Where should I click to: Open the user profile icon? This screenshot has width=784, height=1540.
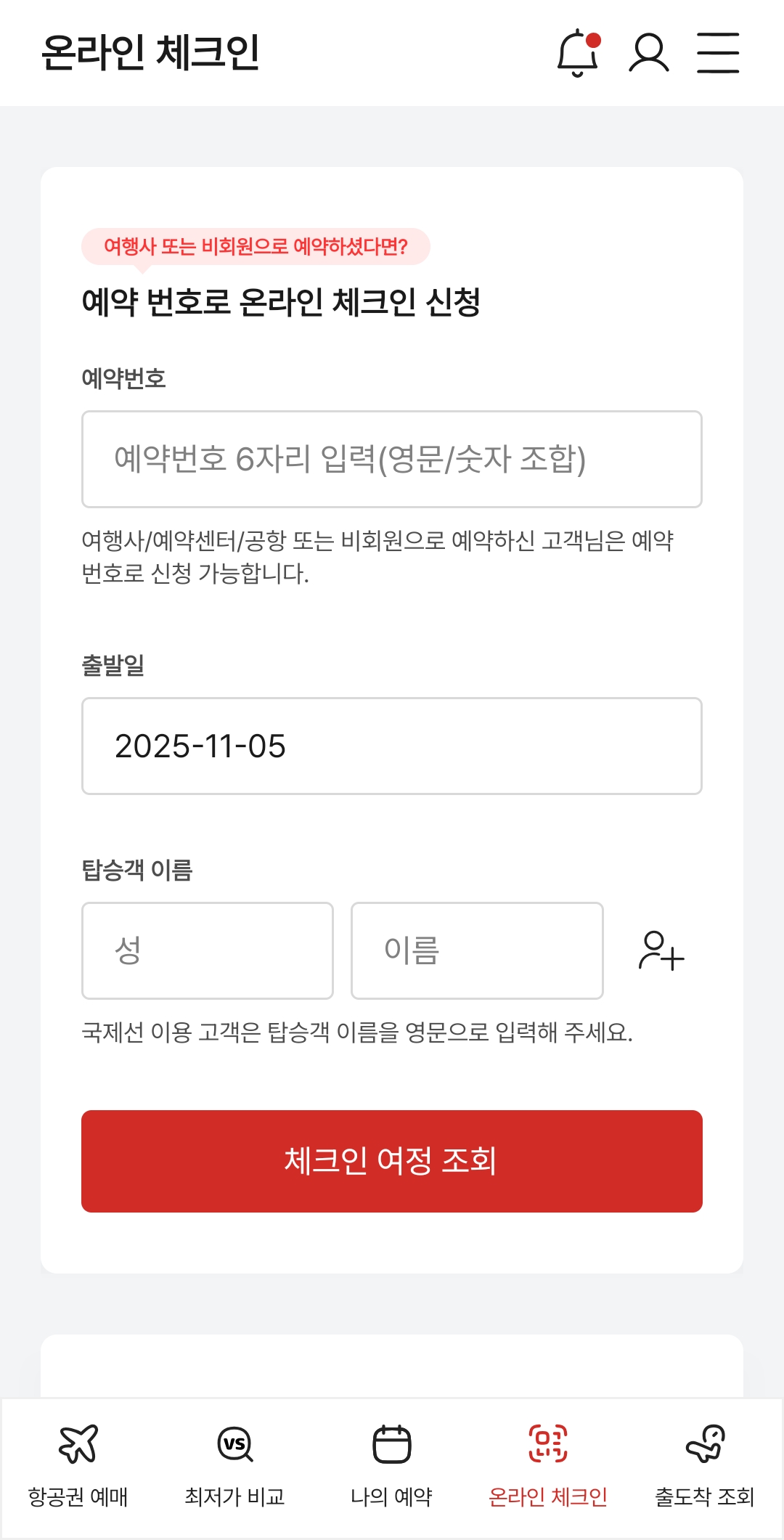[x=648, y=53]
